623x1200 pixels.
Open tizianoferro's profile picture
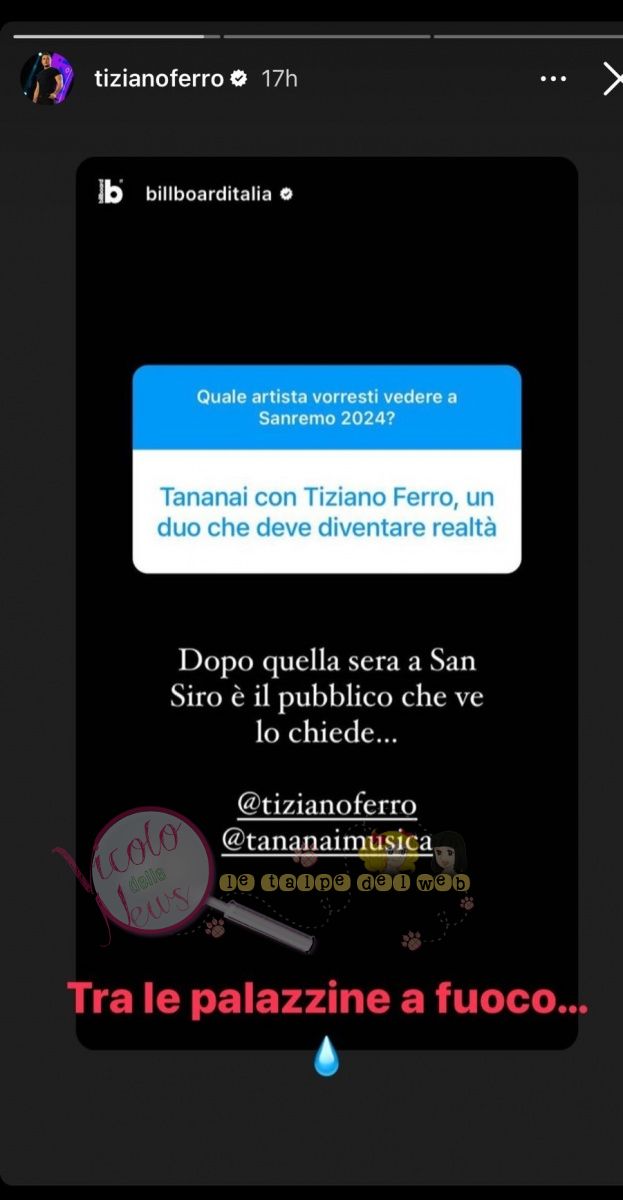pyautogui.click(x=47, y=79)
